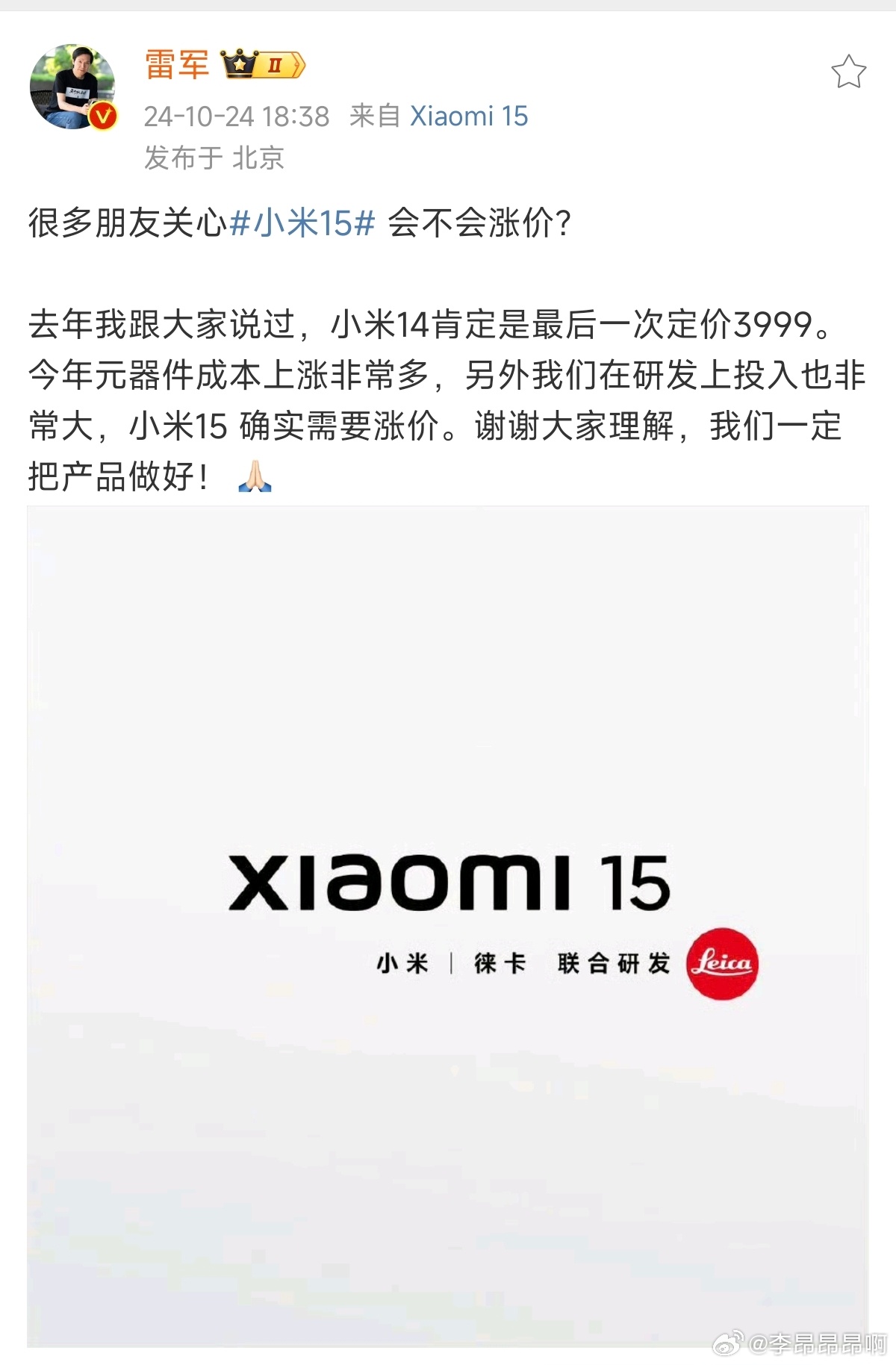Viewport: 896px width, 1365px height.
Task: Open the #小米15# hashtag topic
Action: pyautogui.click(x=302, y=223)
